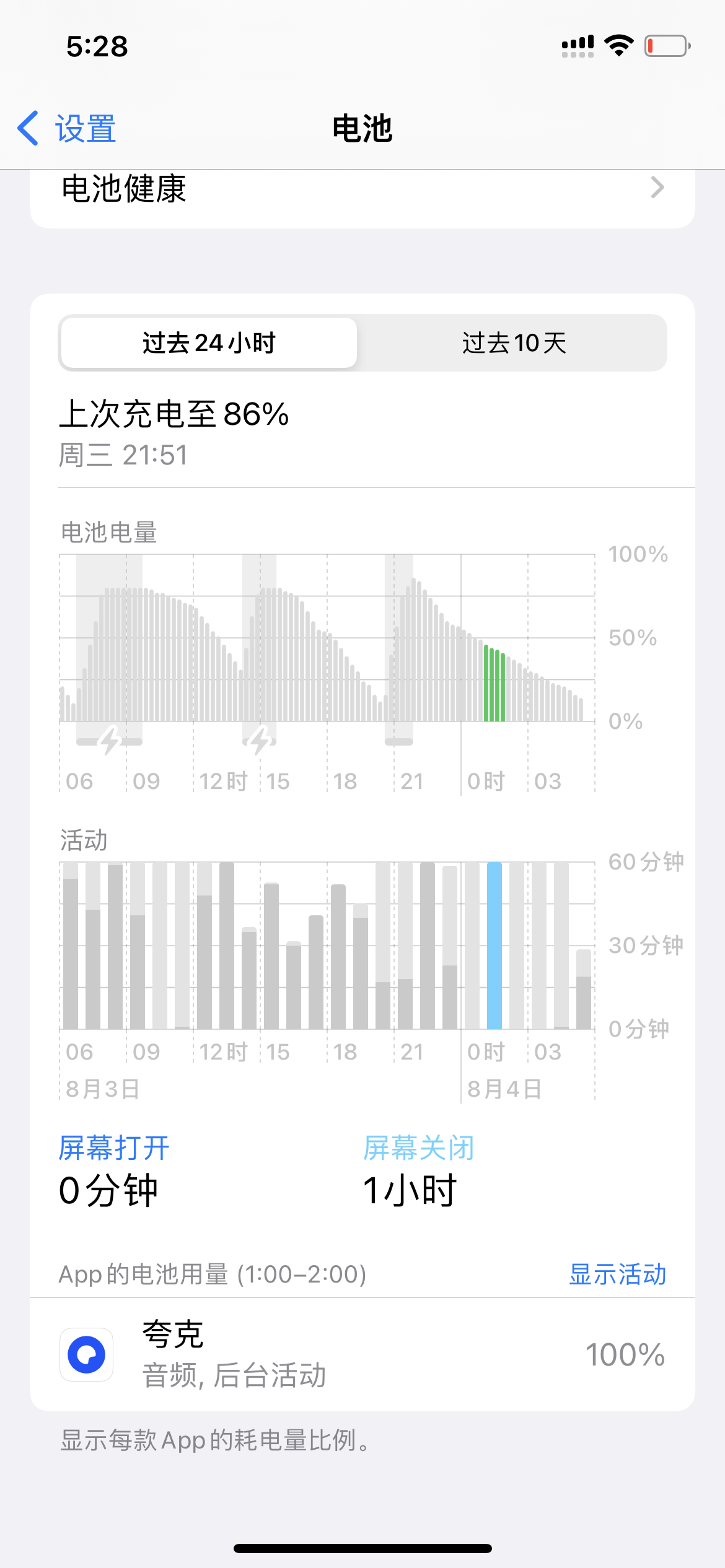Open 夸克 battery usage row
Screen dimensions: 725x1568
tap(362, 1354)
